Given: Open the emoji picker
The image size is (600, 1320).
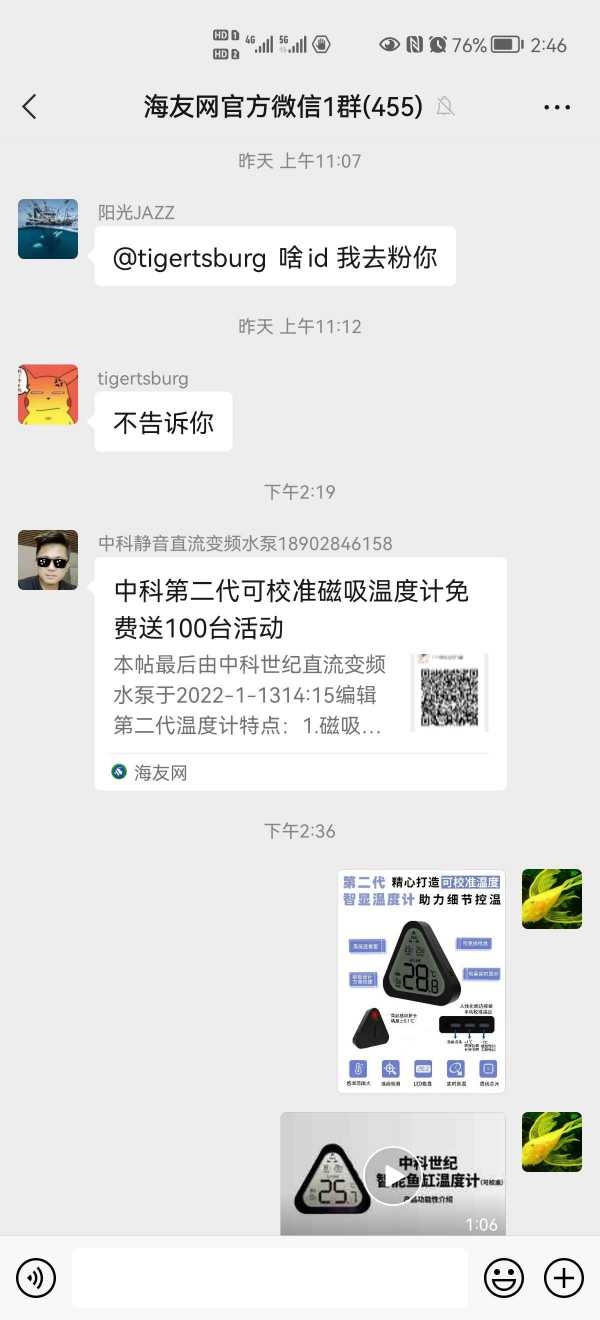Looking at the screenshot, I should (504, 1277).
